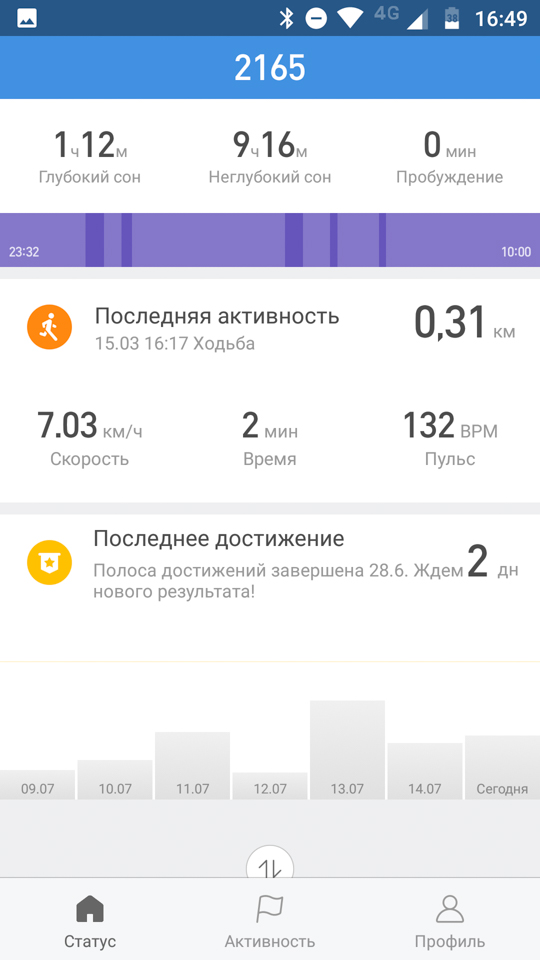Image resolution: width=540 pixels, height=960 pixels.
Task: Open the Последнее достижение card
Action: tap(270, 587)
